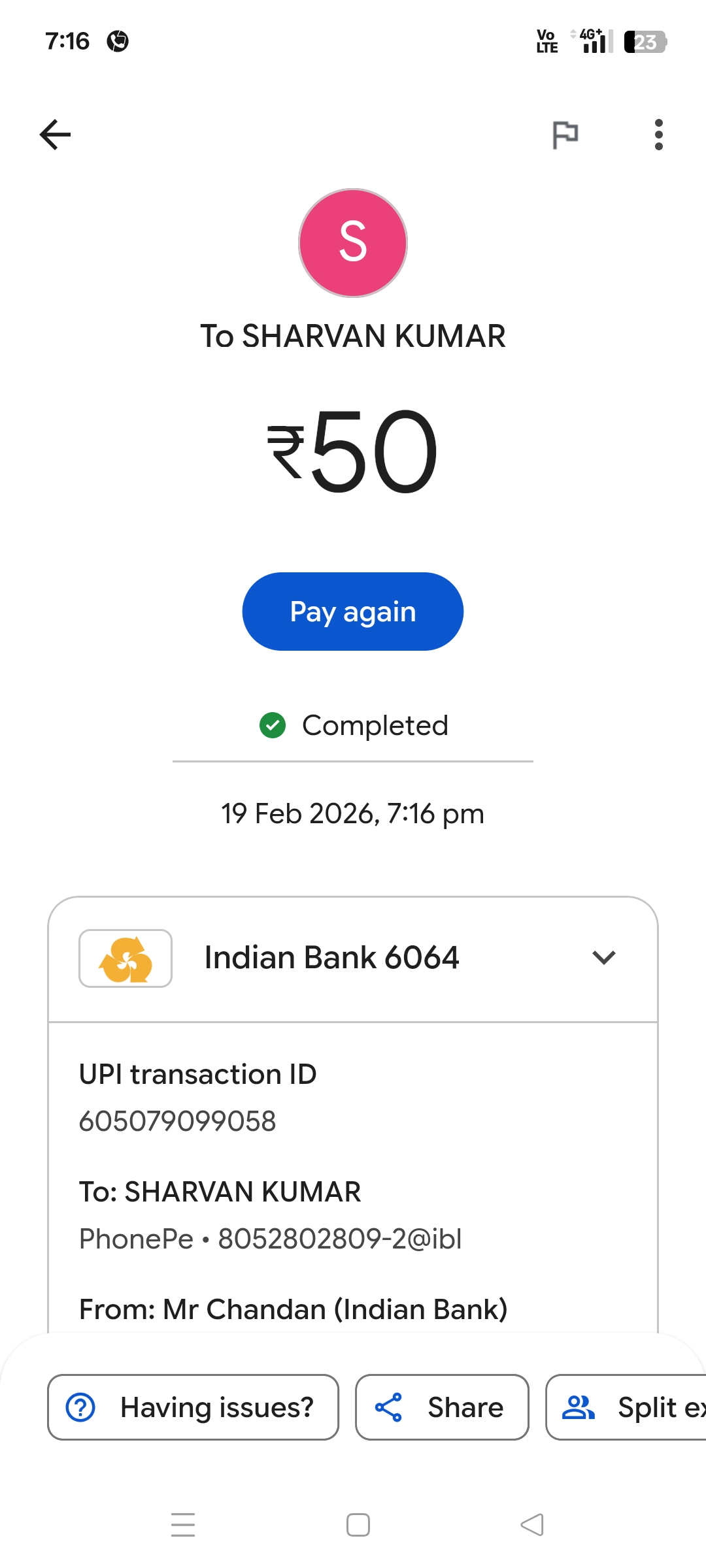
Task: Open the three-dot overflow menu
Action: (658, 135)
